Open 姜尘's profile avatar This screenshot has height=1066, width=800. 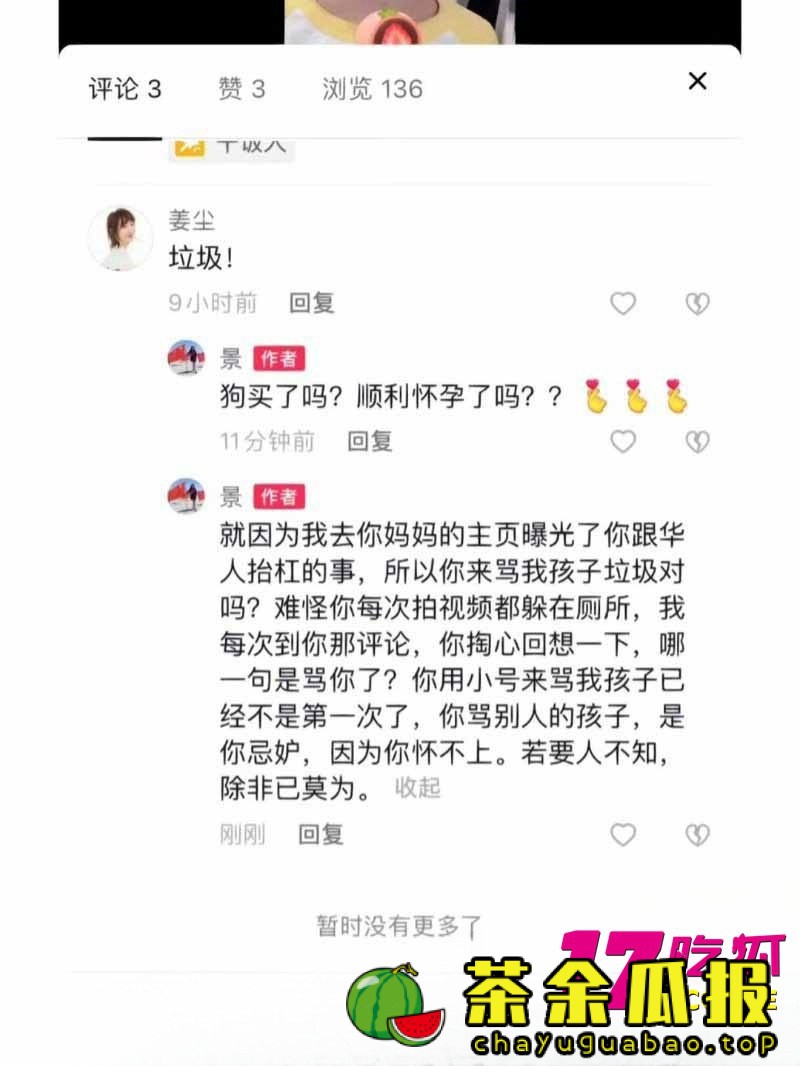(121, 239)
